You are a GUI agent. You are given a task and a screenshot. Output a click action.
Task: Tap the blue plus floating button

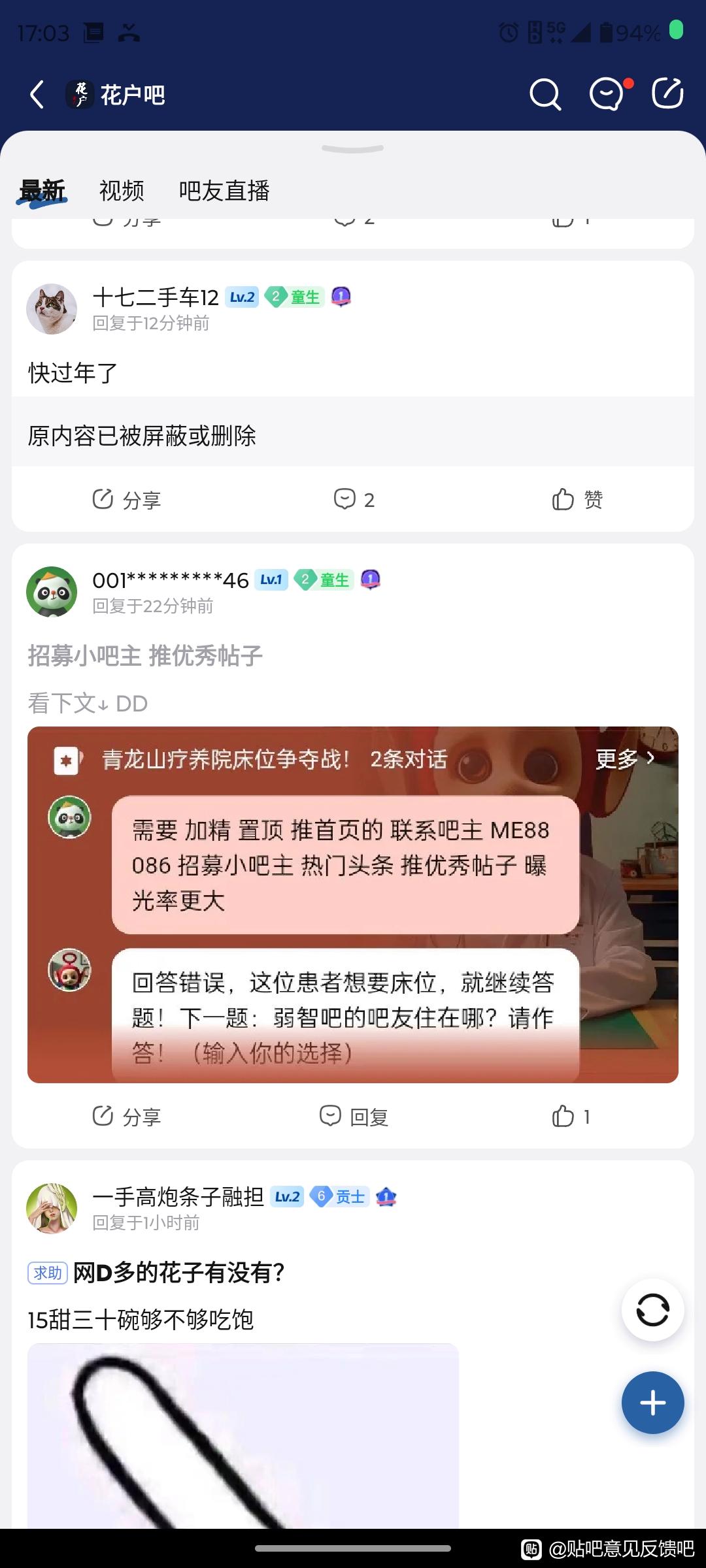(652, 1403)
